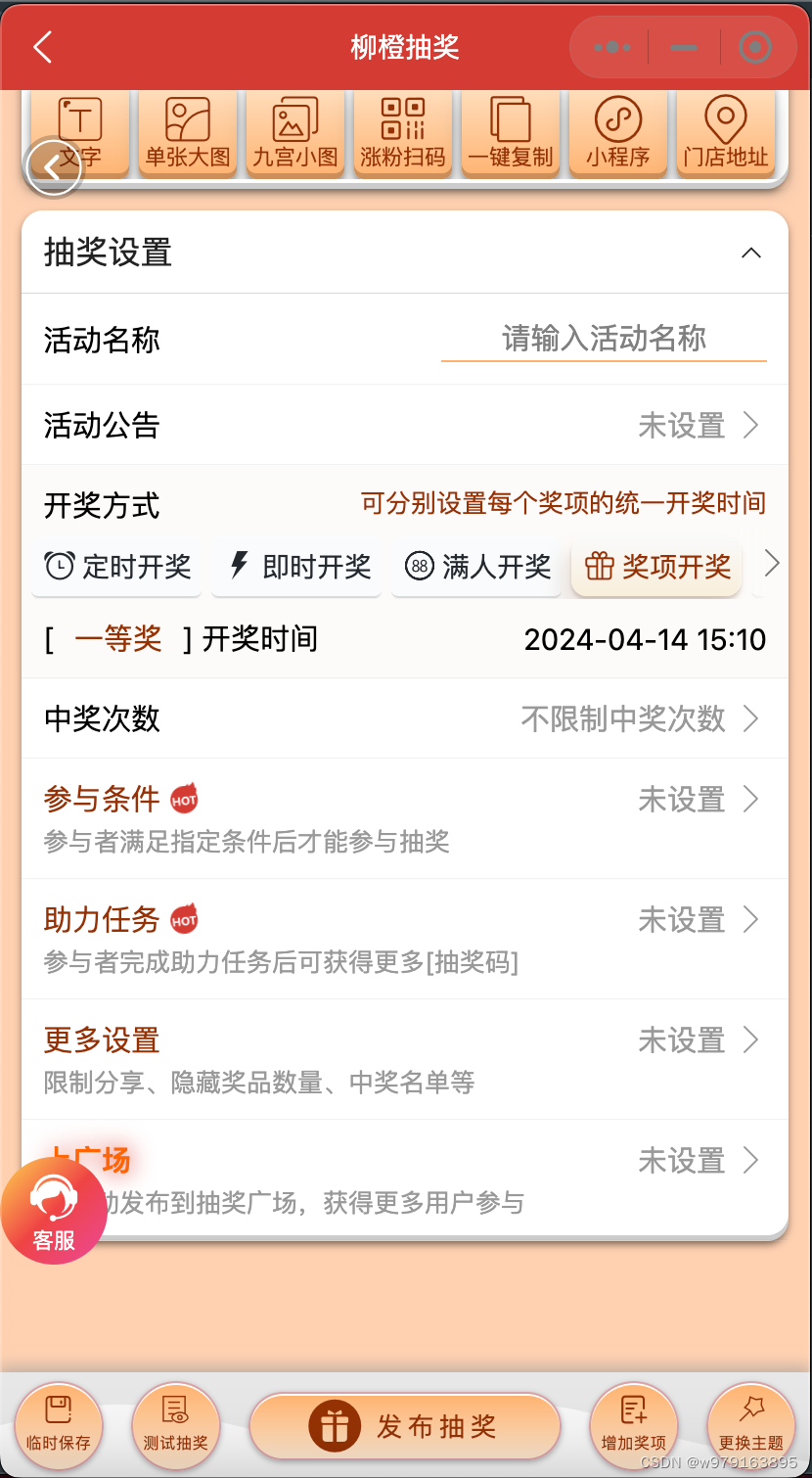
Task: Open the 活动公告 setting row
Action: click(405, 425)
